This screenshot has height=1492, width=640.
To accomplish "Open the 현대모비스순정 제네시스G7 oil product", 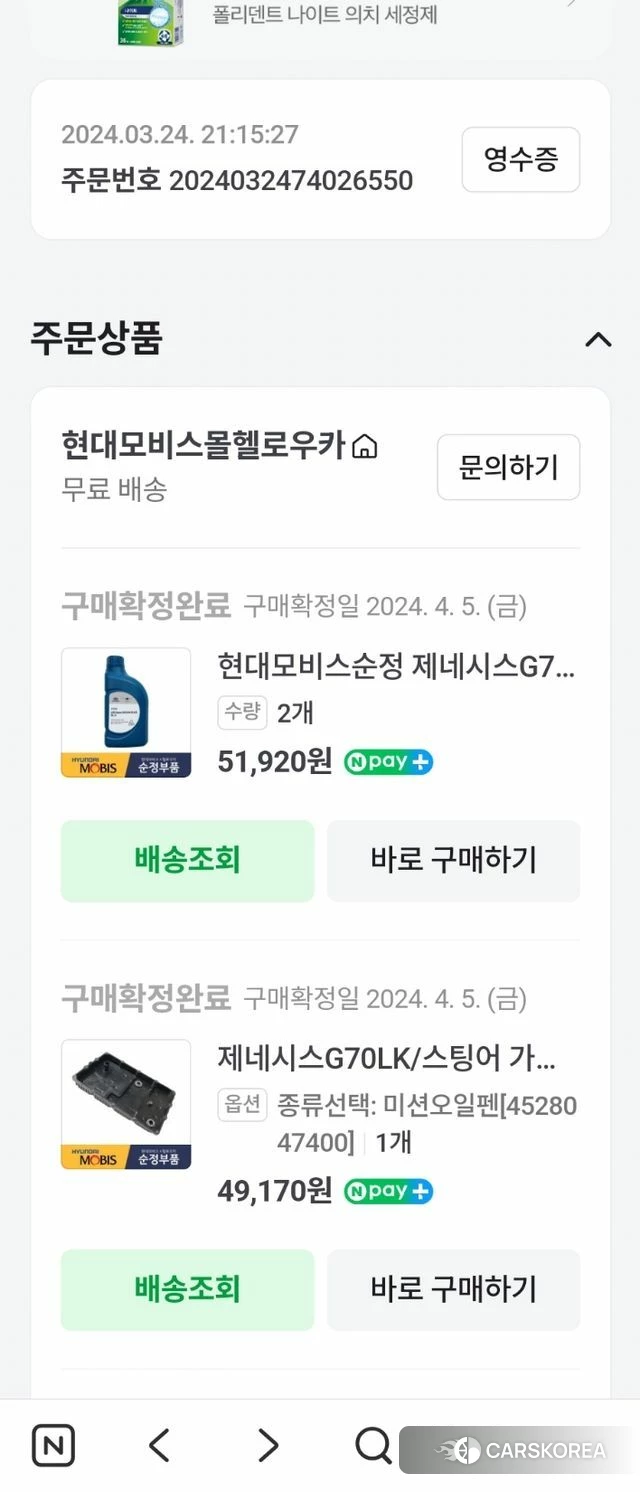I will pyautogui.click(x=396, y=666).
